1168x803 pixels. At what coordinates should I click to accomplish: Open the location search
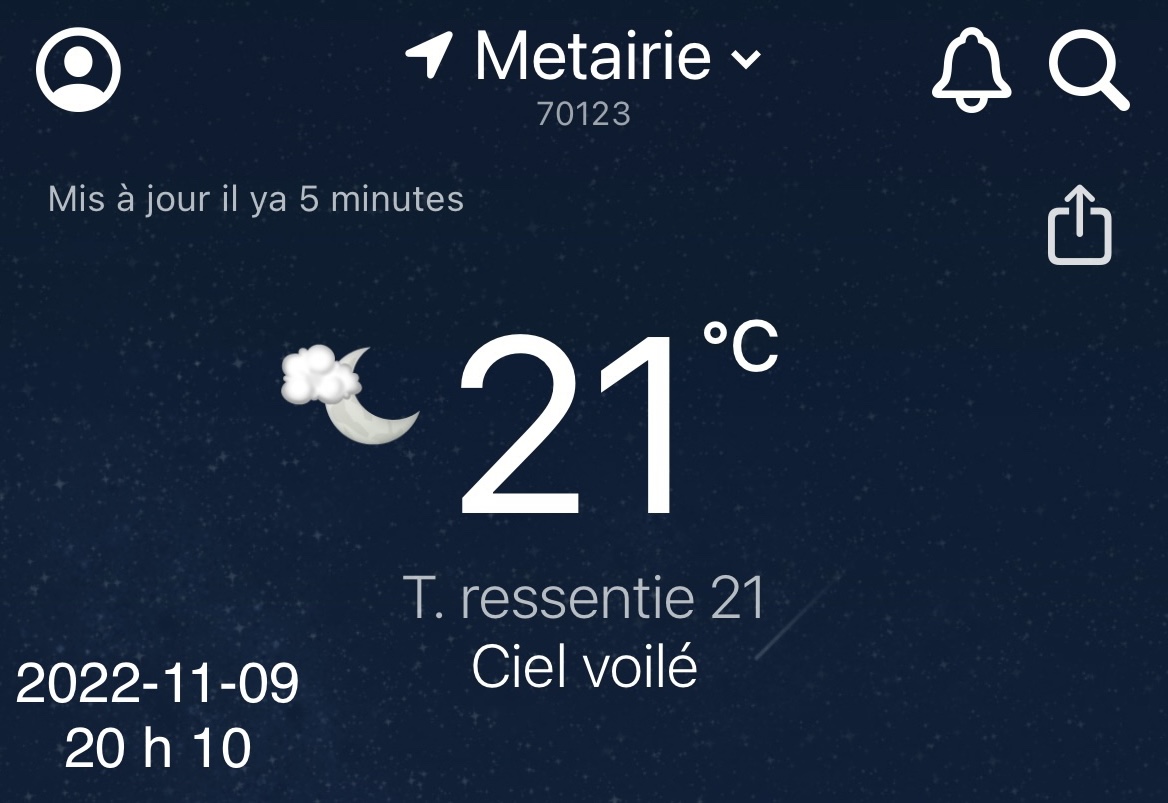(x=1088, y=70)
